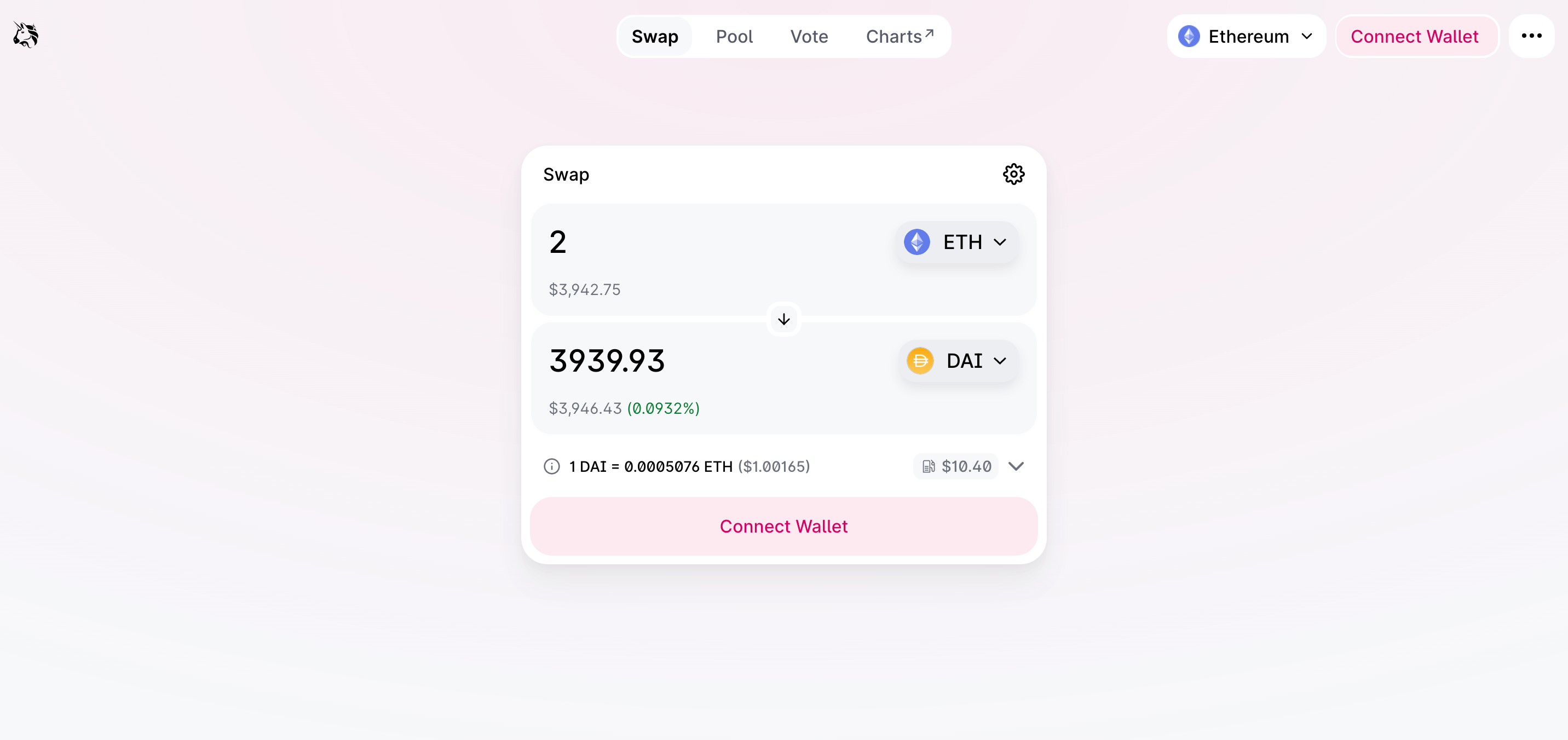
Task: Open the swap settings gear
Action: [1013, 174]
